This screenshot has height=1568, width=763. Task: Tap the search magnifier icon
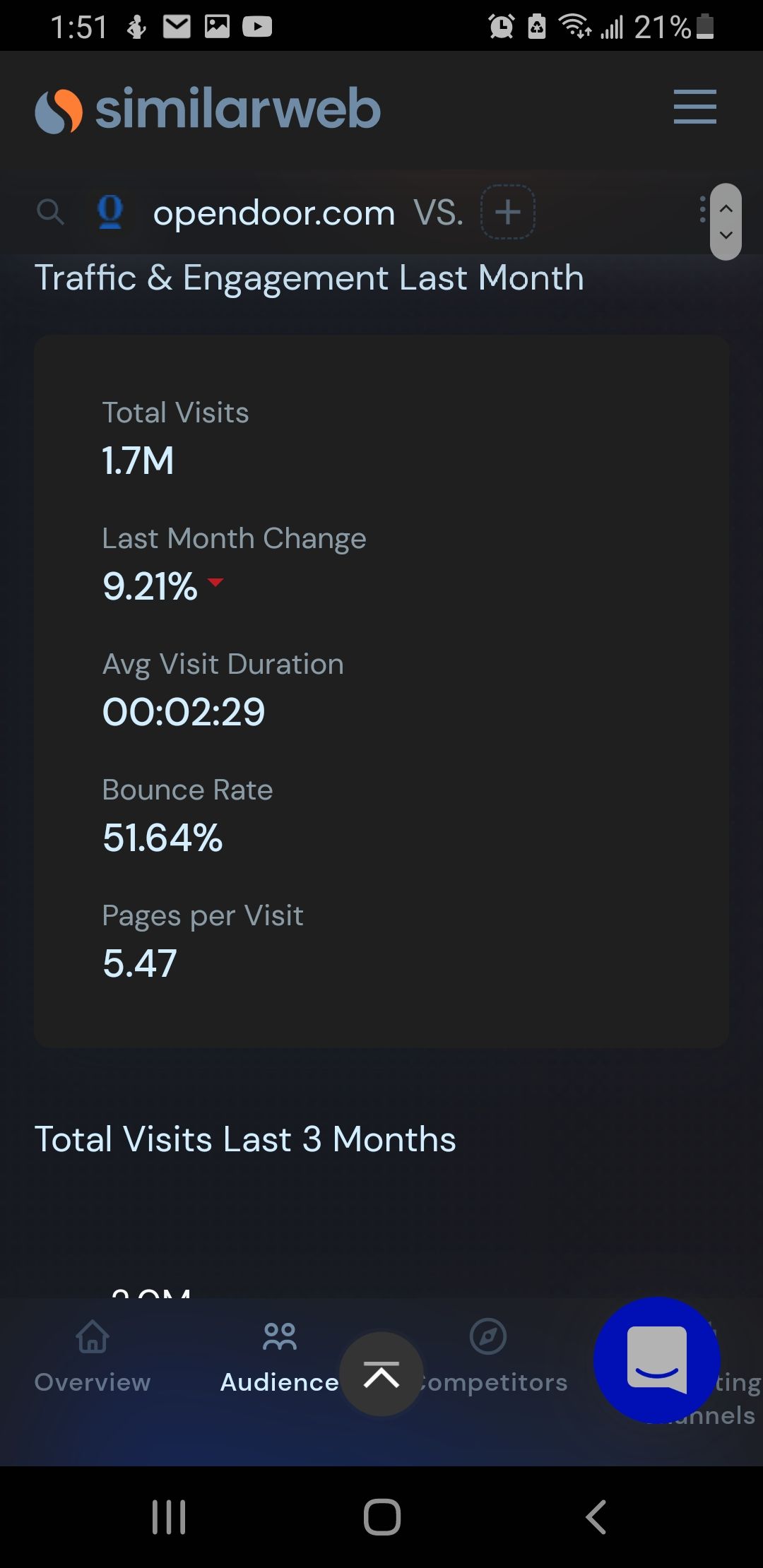50,211
